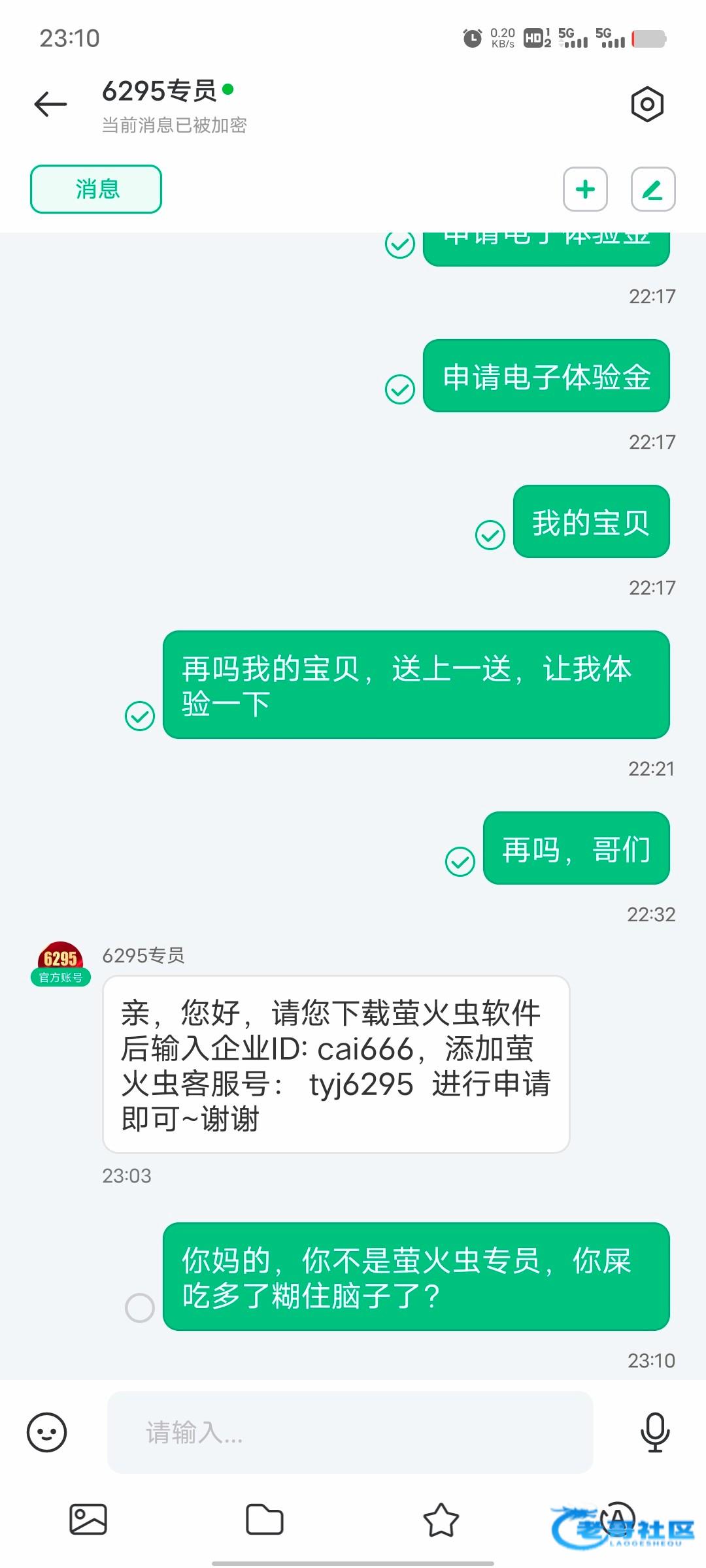Viewport: 706px width, 1568px height.
Task: Open the pencil edit button
Action: pos(652,189)
